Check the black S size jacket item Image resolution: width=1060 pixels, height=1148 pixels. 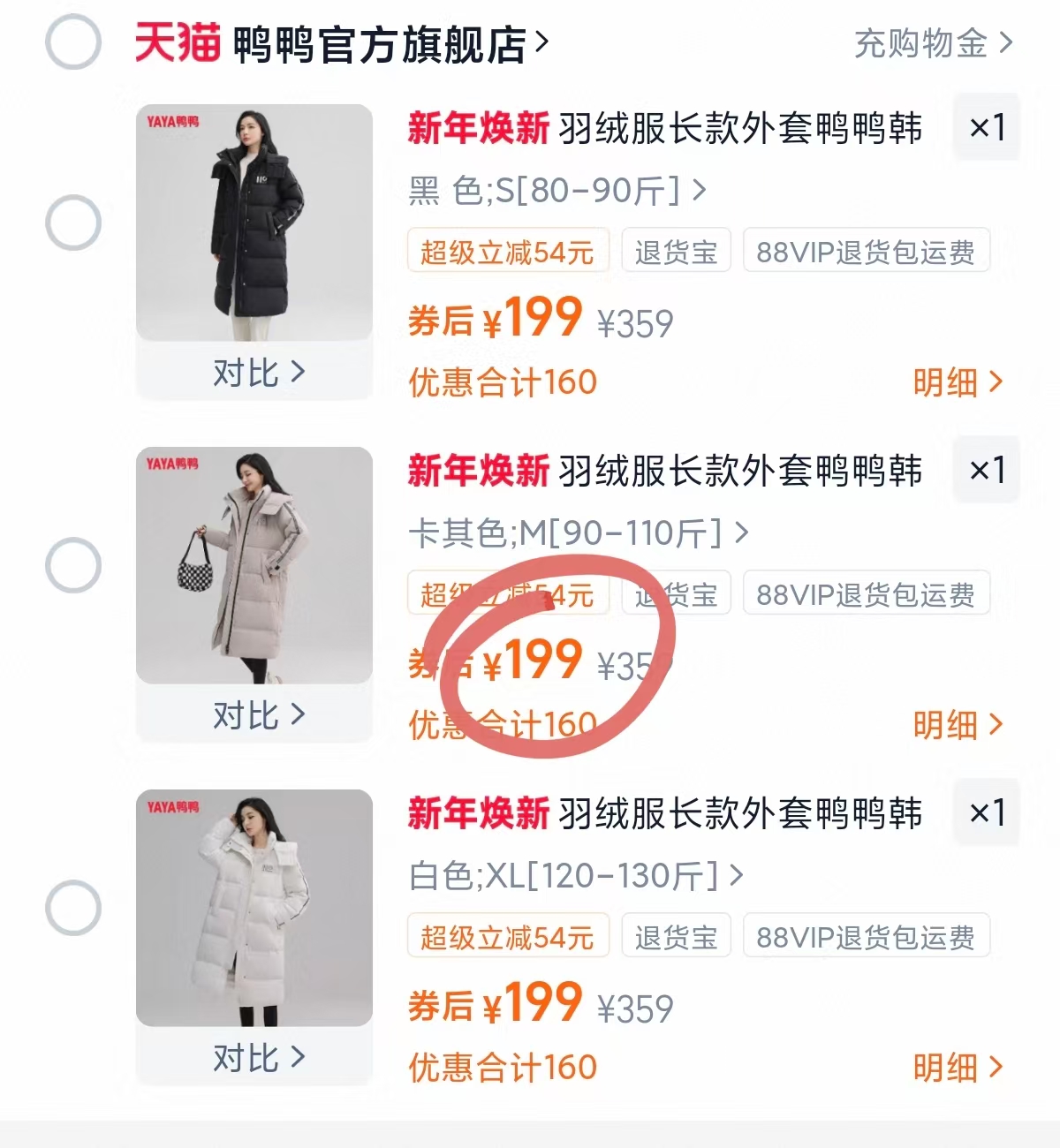(73, 223)
